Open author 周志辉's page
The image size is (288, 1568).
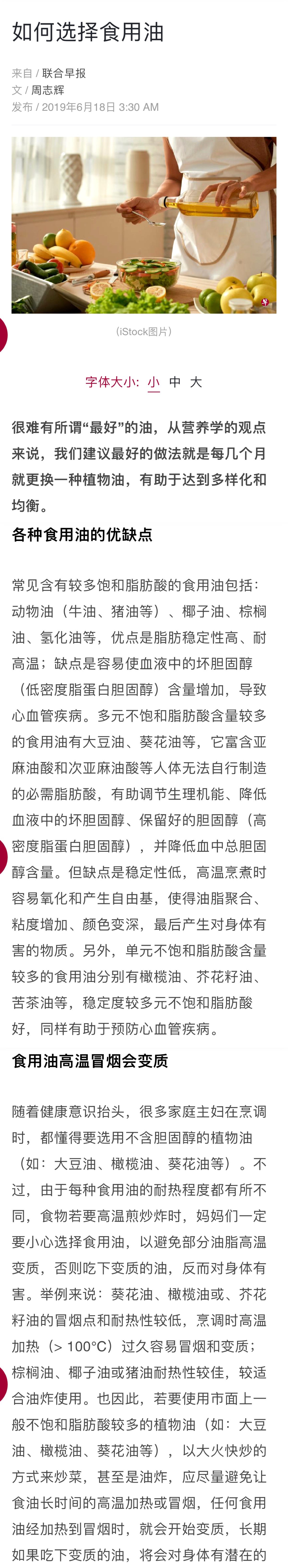click(x=48, y=90)
